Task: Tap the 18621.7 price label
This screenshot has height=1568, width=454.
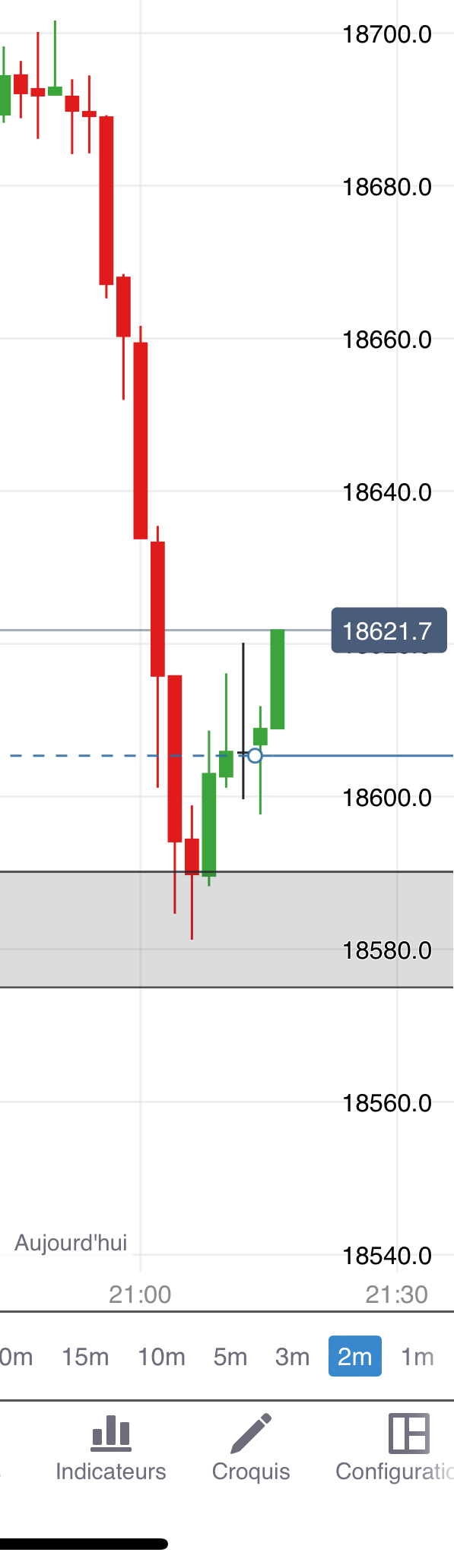Action: [389, 631]
